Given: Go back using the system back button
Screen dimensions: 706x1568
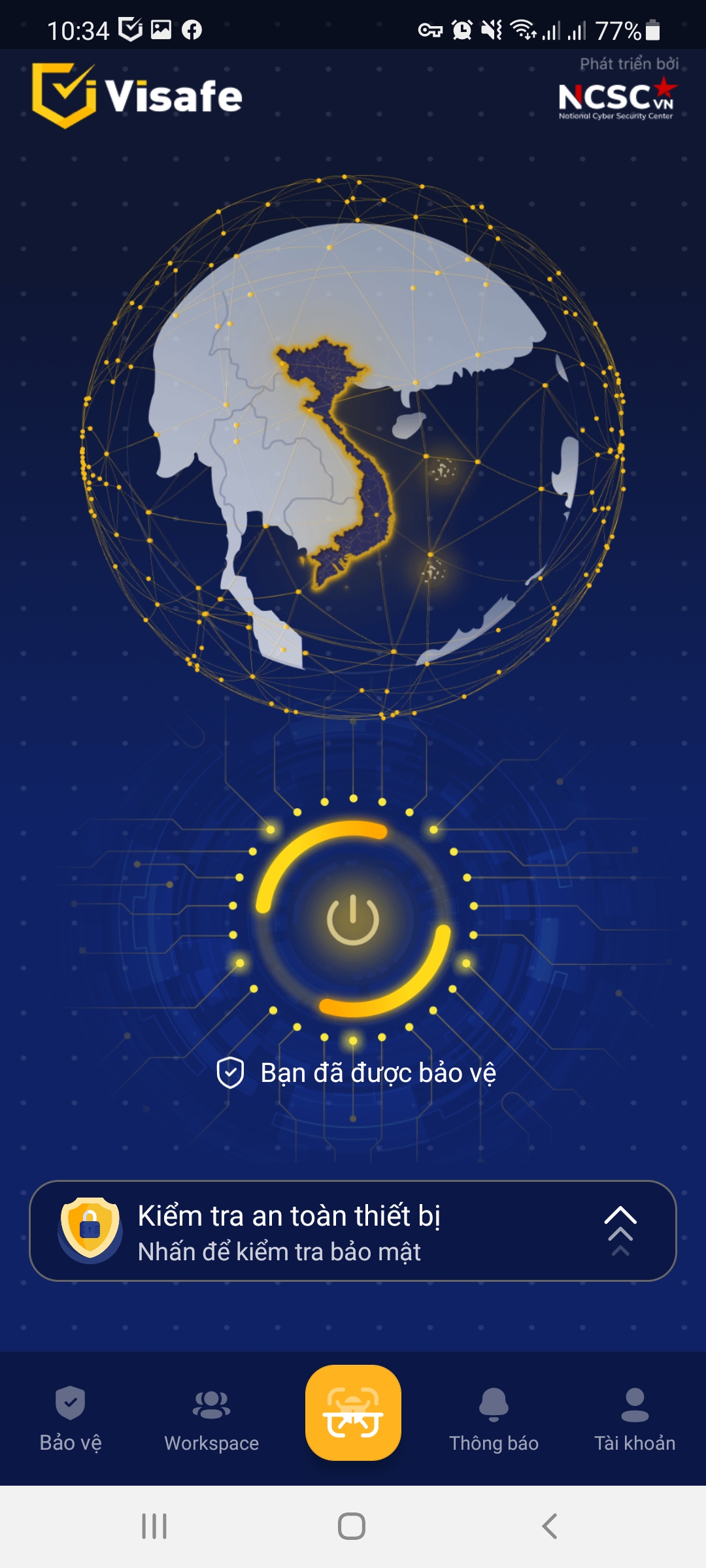Looking at the screenshot, I should click(x=550, y=1526).
